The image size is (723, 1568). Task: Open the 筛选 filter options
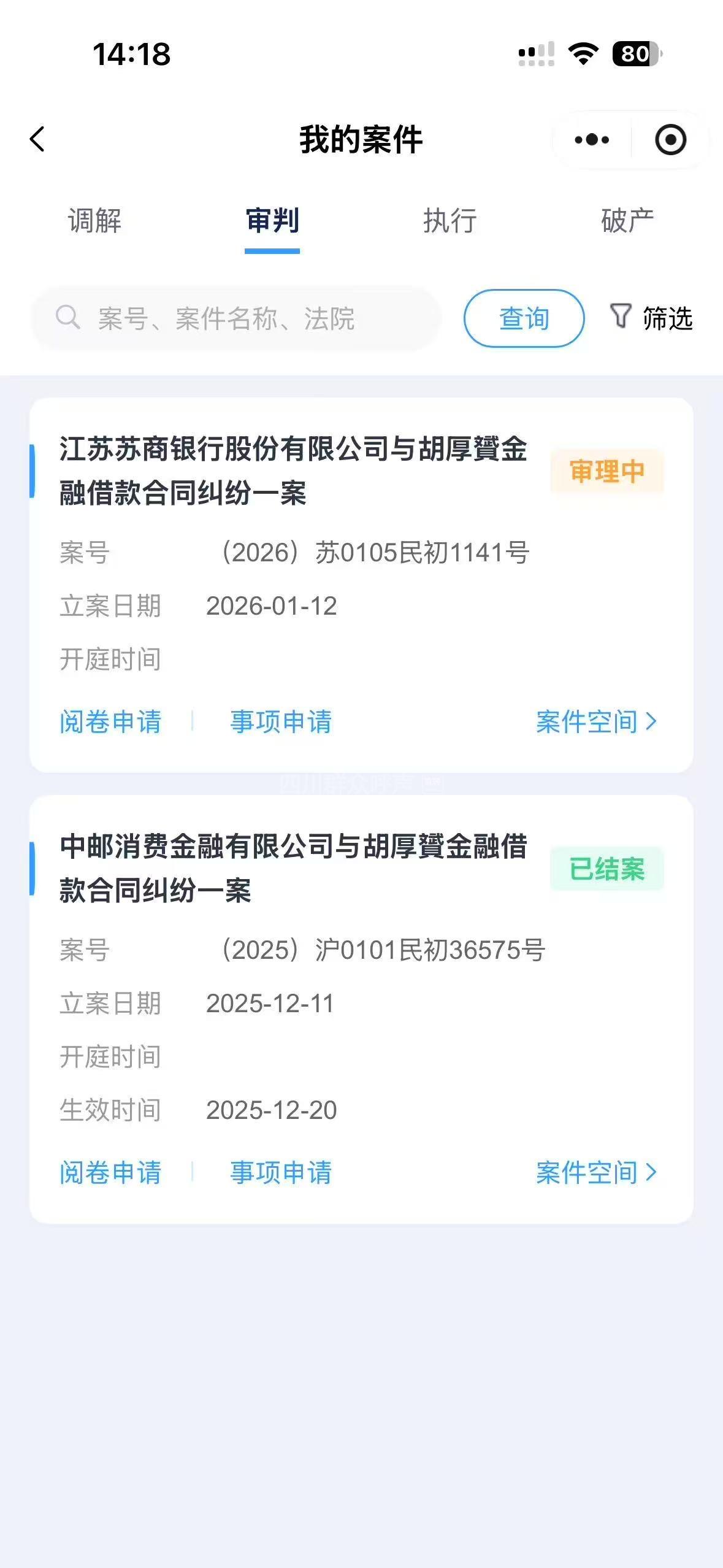(652, 318)
